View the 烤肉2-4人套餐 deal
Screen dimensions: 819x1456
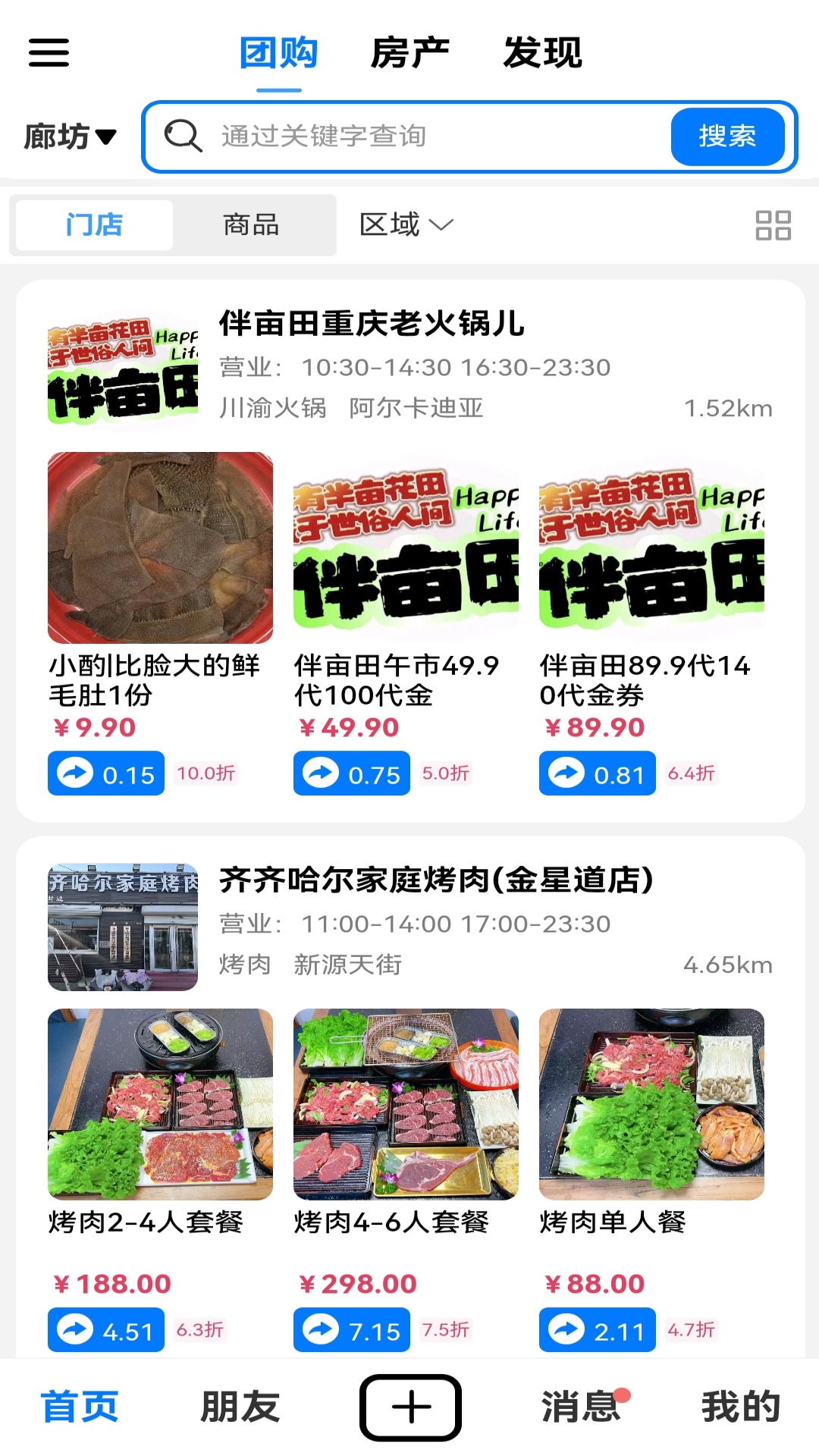point(160,1104)
